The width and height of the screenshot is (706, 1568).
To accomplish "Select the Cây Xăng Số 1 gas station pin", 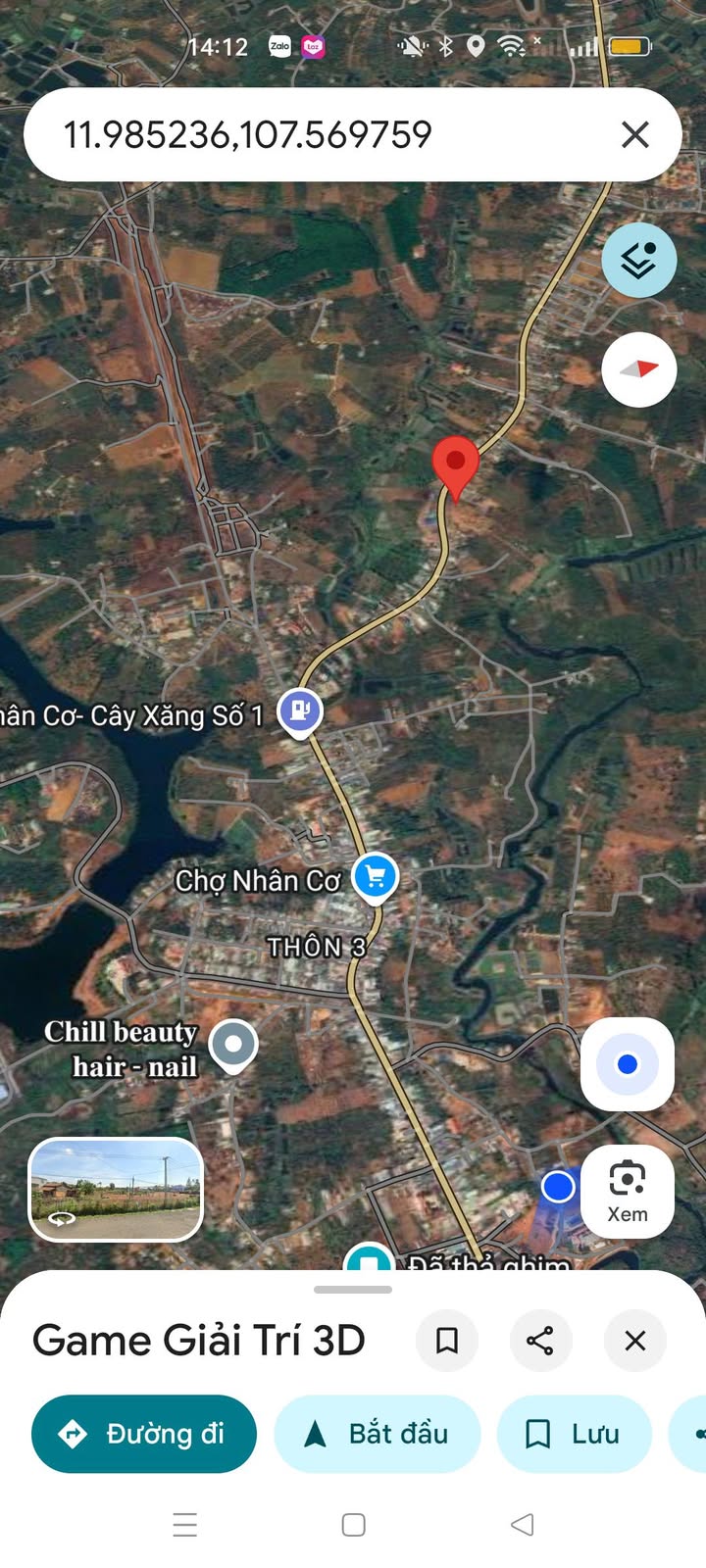I will tap(300, 710).
